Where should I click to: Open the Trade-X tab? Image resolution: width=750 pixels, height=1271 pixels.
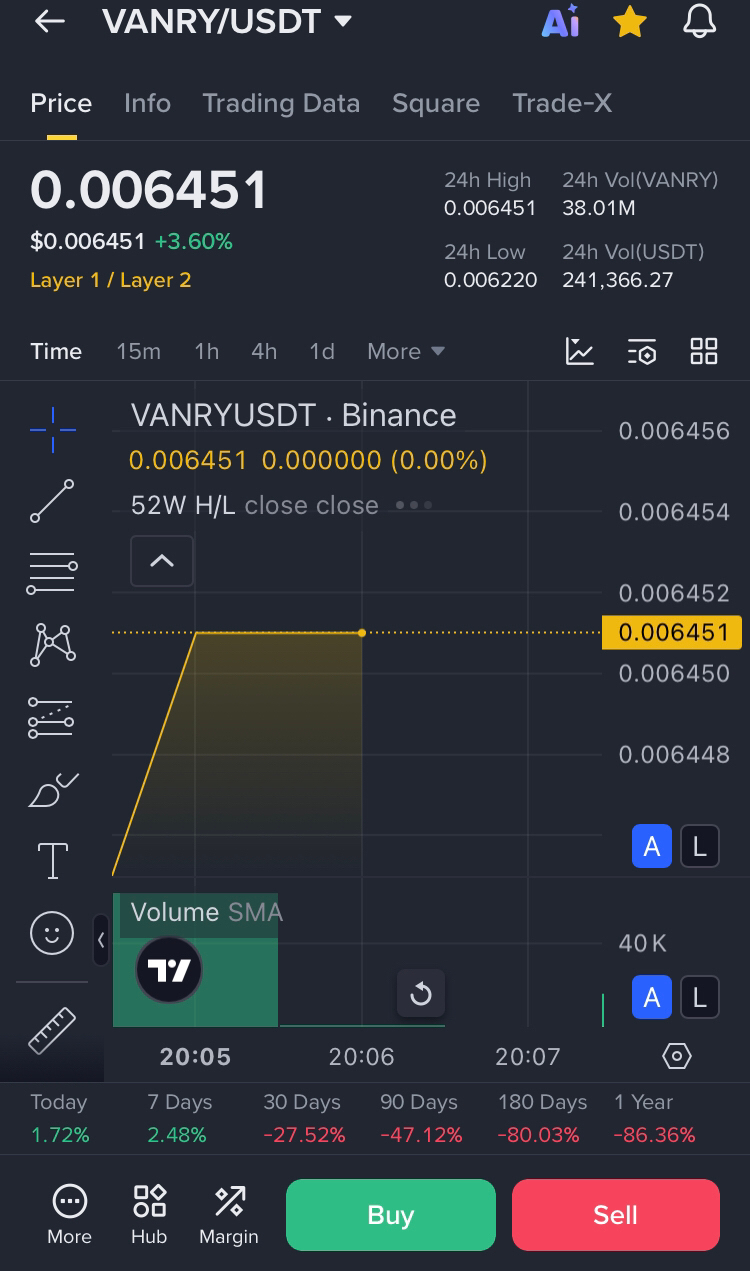pos(561,103)
